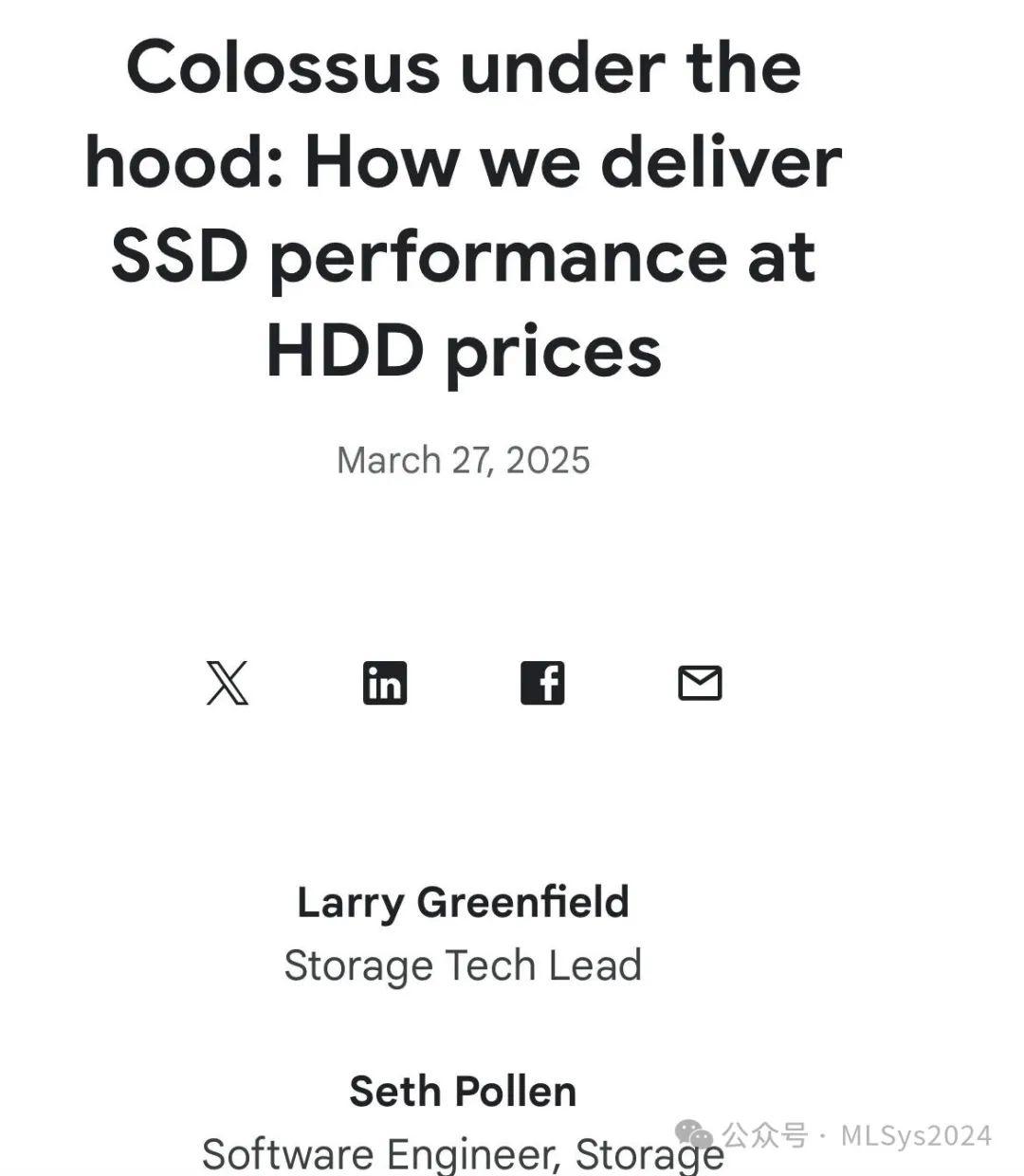Share the article on LinkedIn
The height and width of the screenshot is (1176, 1024).
[x=385, y=683]
